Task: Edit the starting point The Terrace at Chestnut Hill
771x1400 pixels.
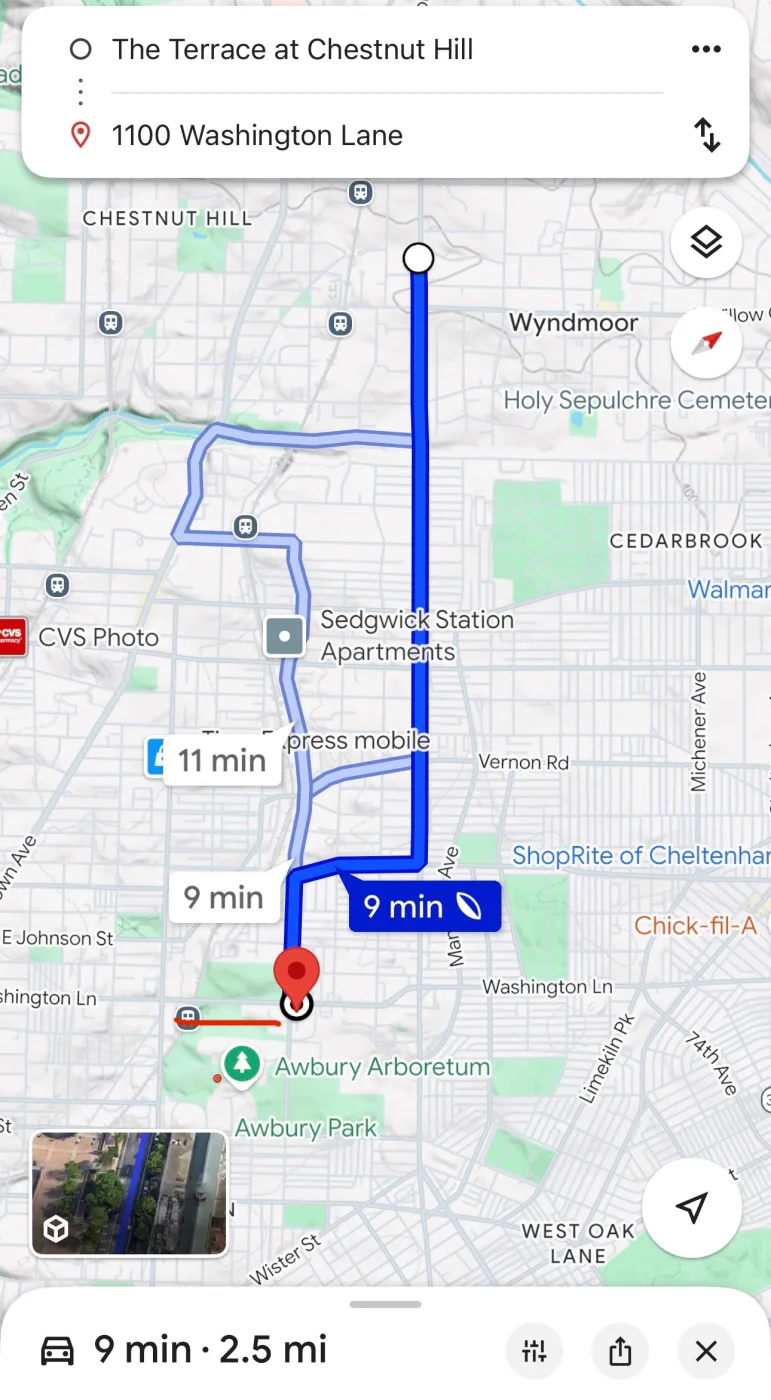Action: coord(292,50)
